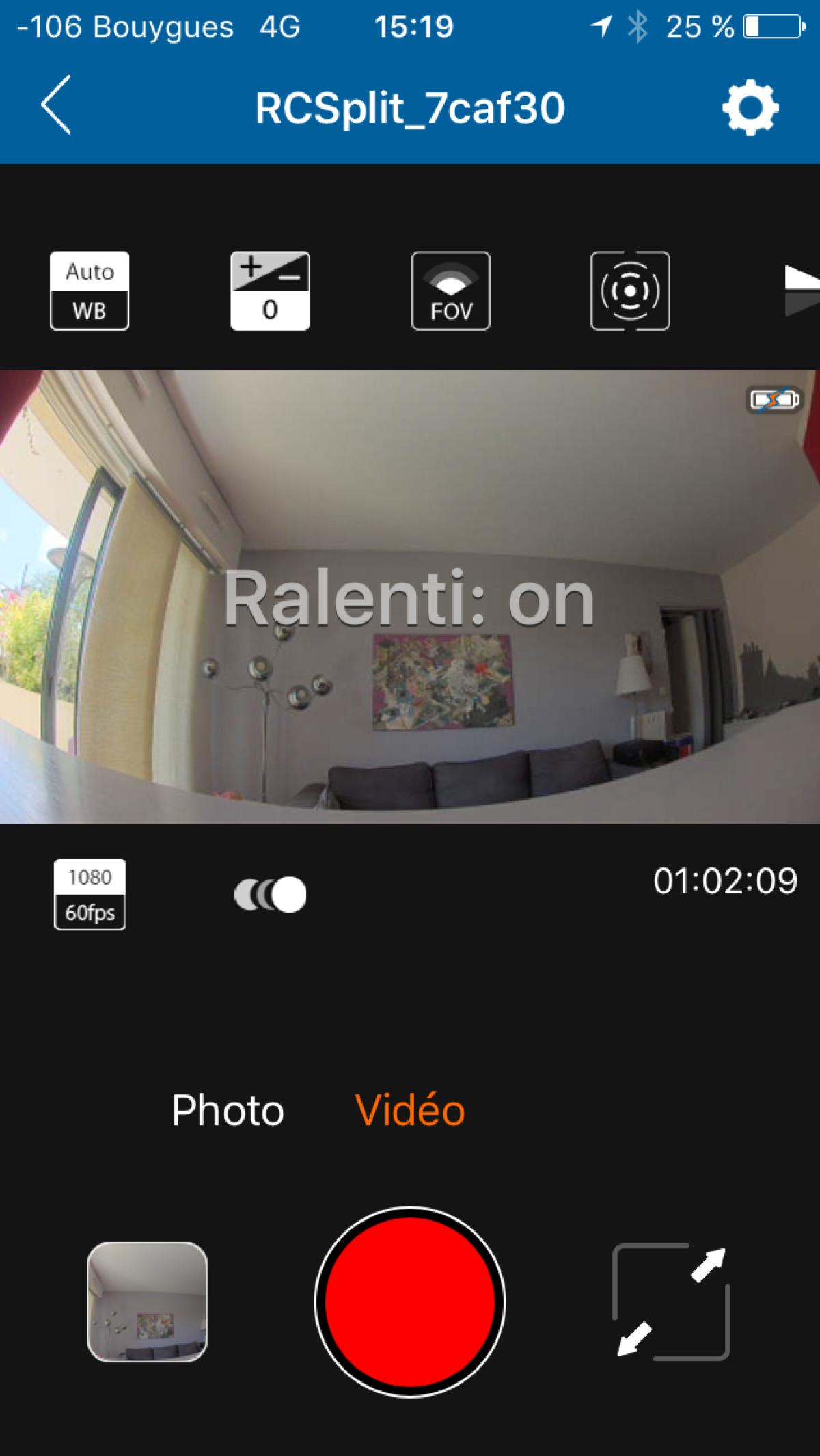Toggle the slow motion icon
This screenshot has width=820, height=1456.
(x=270, y=895)
